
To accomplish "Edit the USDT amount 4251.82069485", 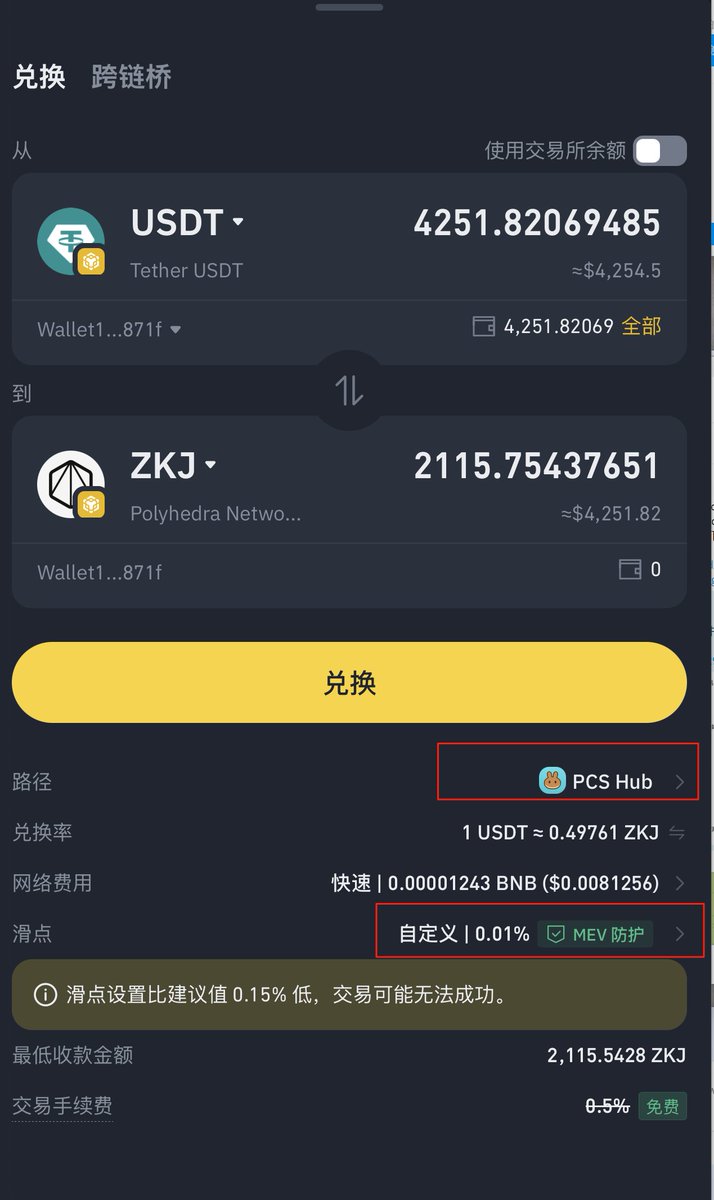I will [x=537, y=224].
